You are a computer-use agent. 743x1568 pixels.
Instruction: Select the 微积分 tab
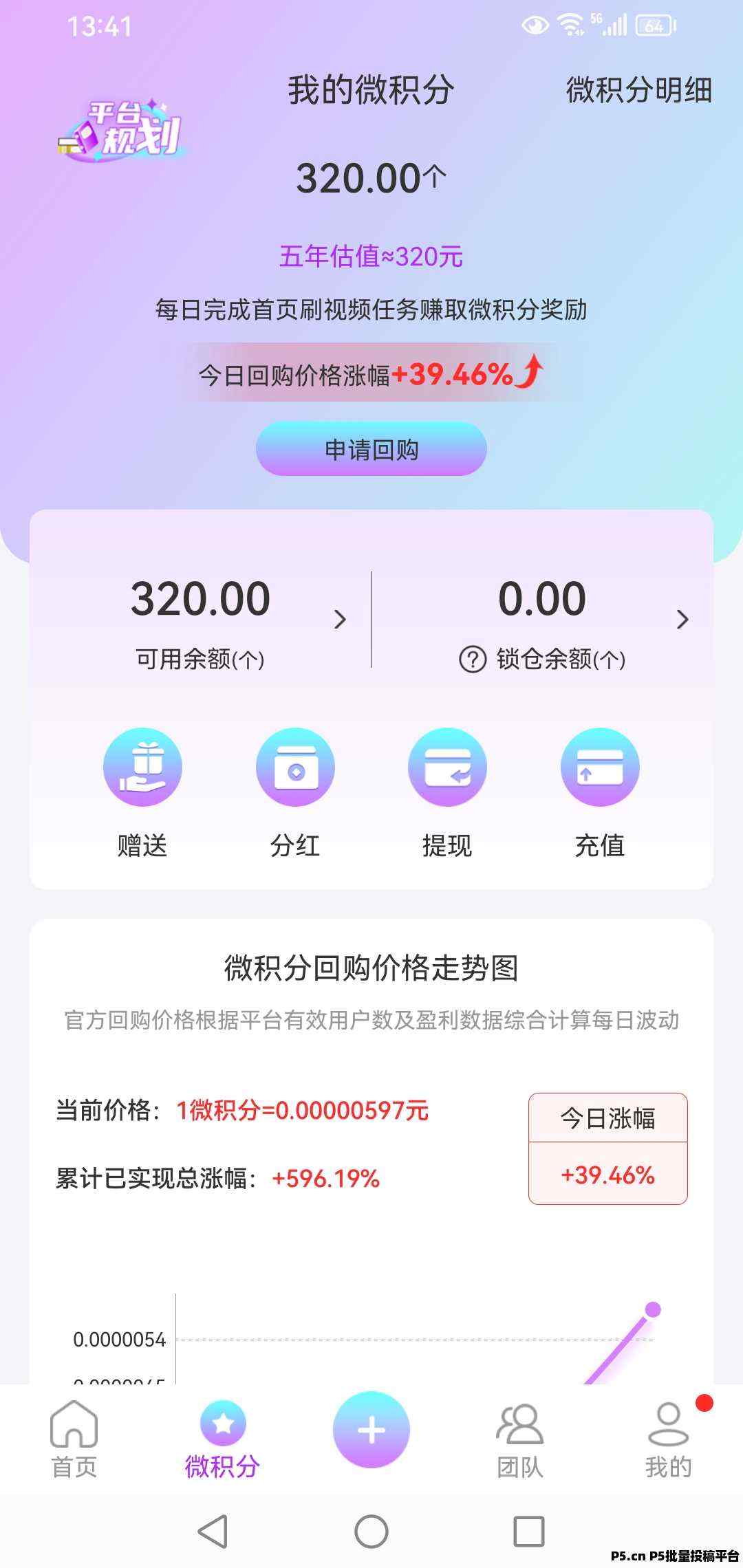pos(222,1439)
